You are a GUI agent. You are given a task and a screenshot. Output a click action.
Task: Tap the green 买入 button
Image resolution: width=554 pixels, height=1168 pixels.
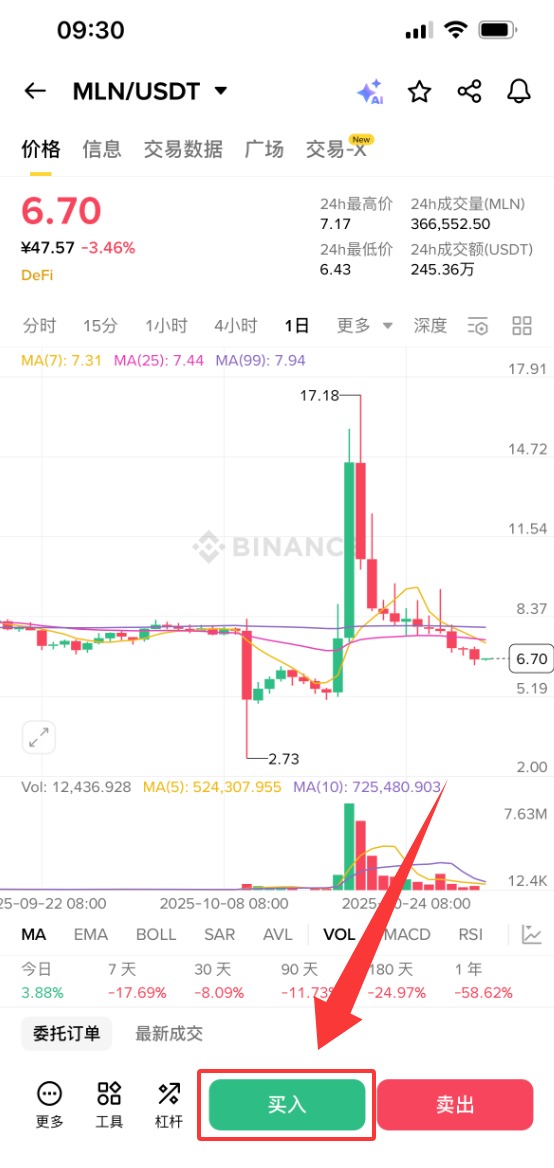click(x=287, y=1105)
